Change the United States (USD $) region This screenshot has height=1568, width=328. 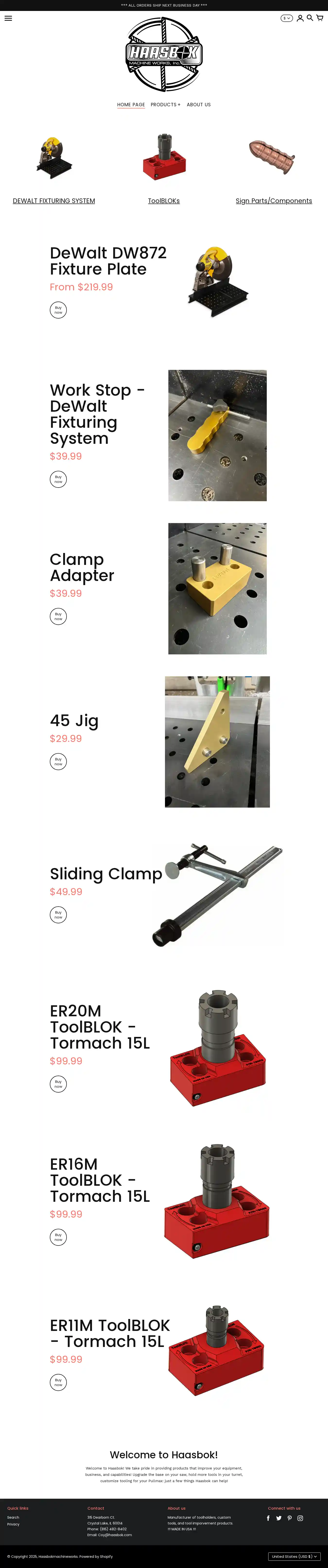pyautogui.click(x=294, y=1556)
